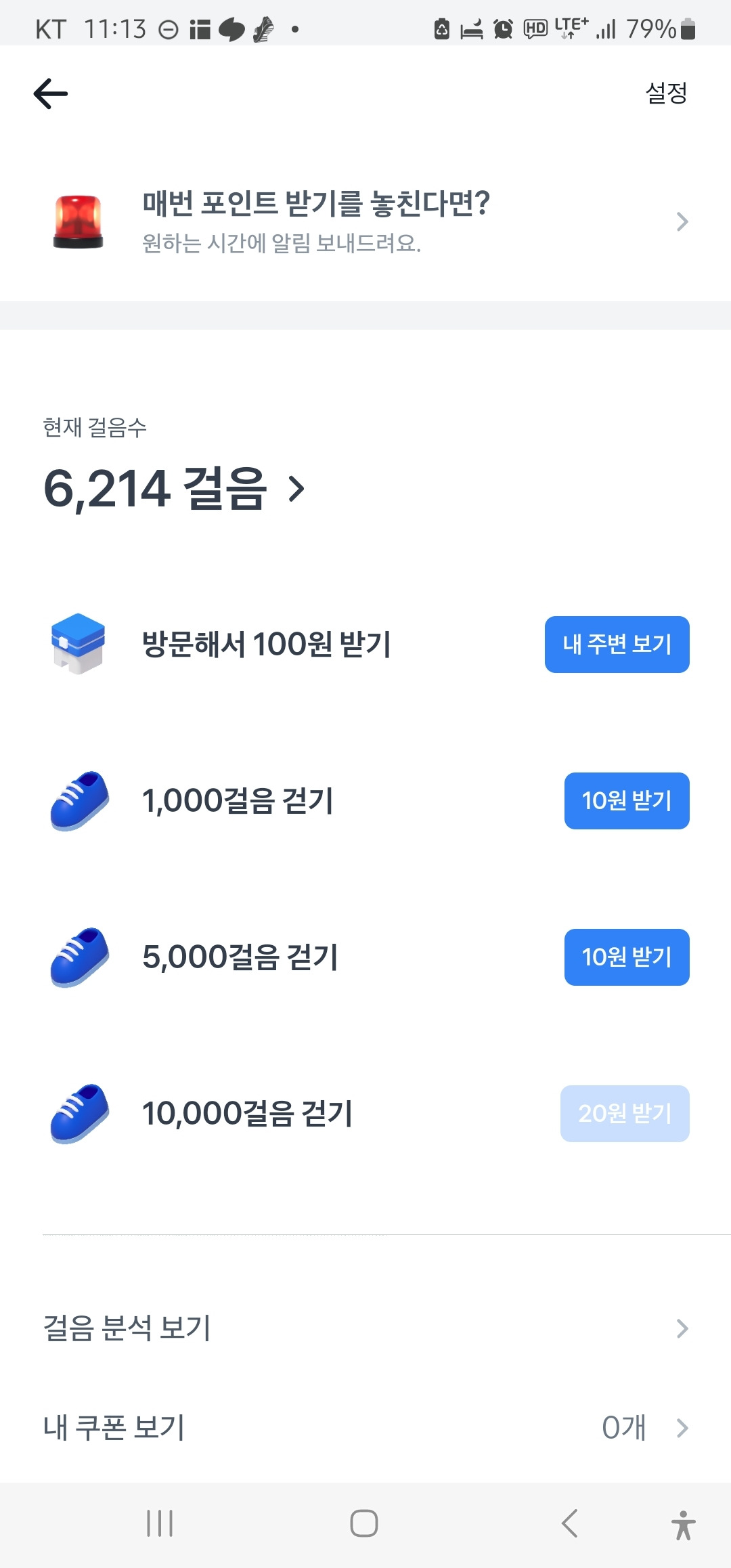Tap the 0개 coupon count label
Viewport: 731px width, 1568px height.
(625, 1427)
